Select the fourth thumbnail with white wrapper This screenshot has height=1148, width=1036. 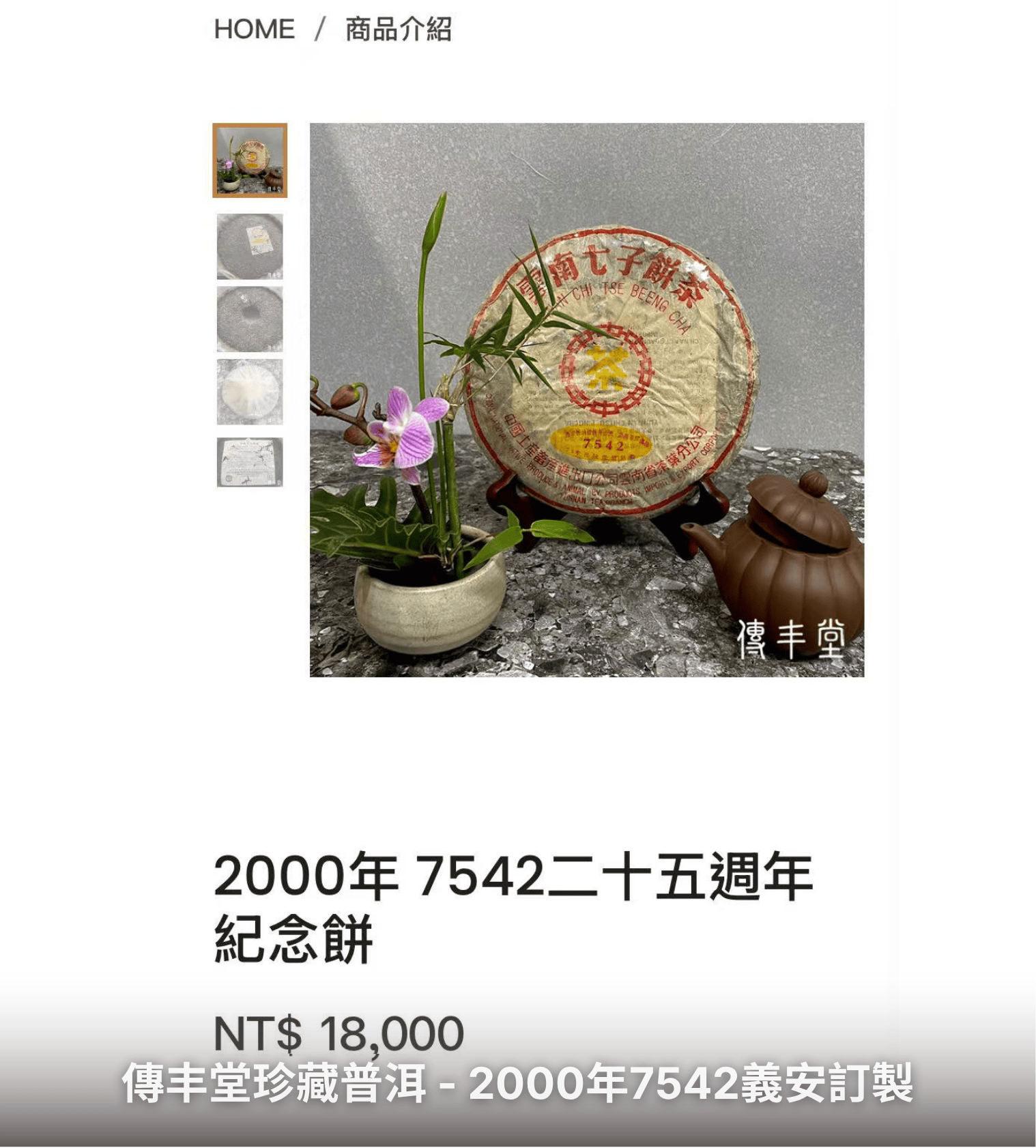click(x=250, y=392)
